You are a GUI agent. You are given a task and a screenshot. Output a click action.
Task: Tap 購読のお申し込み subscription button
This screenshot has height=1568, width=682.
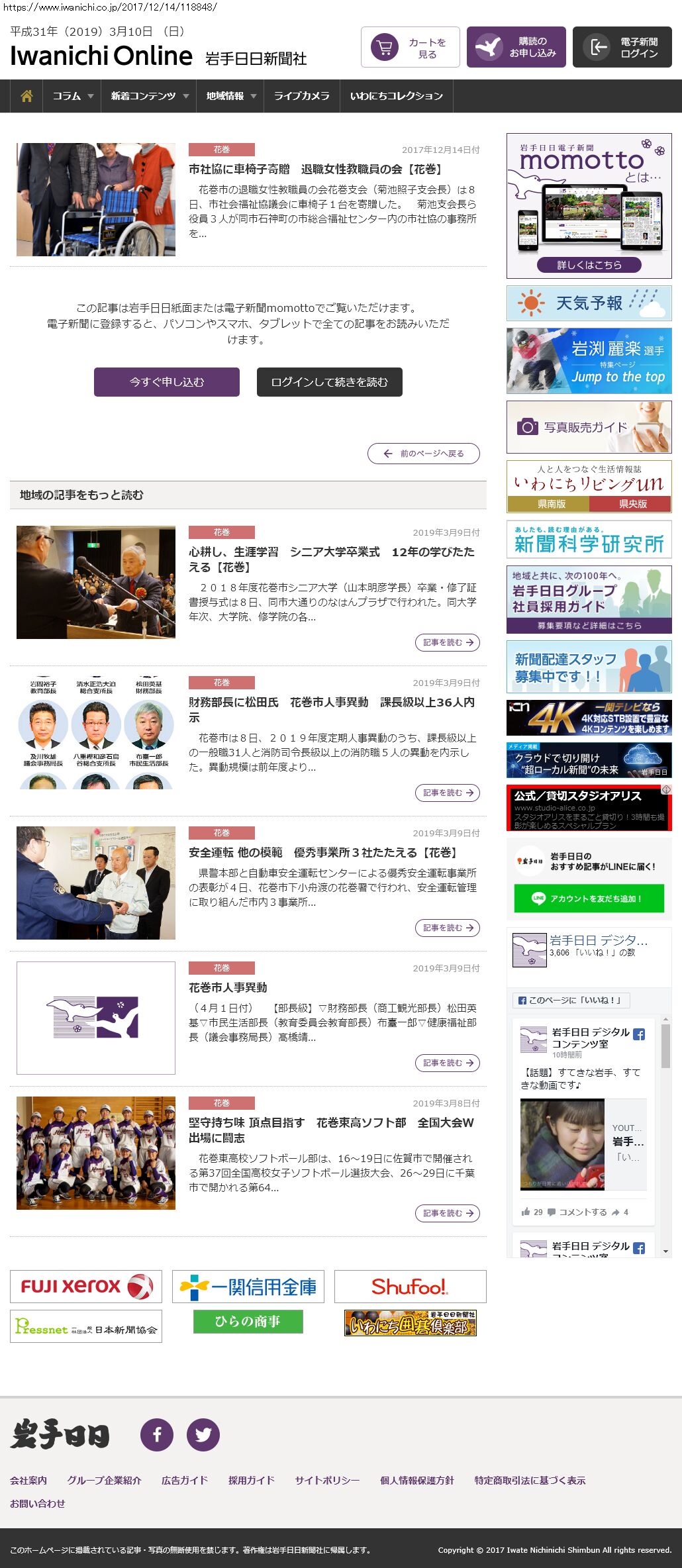pyautogui.click(x=516, y=47)
